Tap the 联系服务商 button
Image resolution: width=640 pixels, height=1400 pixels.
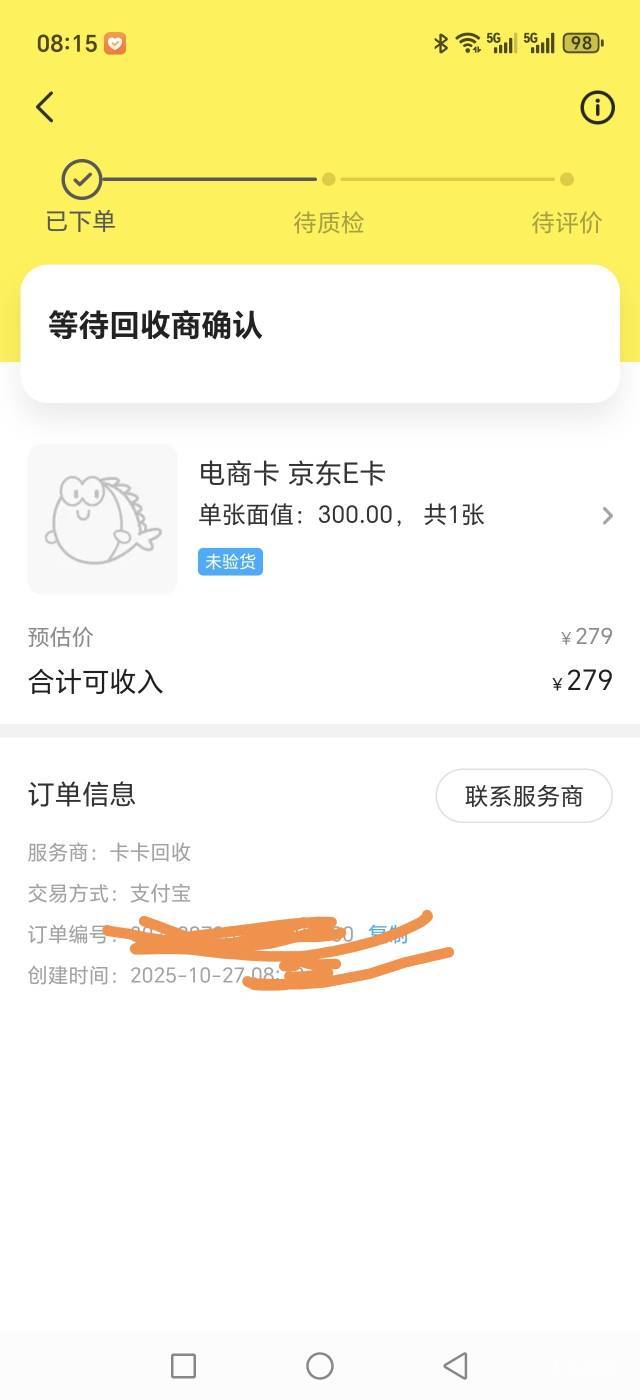523,796
